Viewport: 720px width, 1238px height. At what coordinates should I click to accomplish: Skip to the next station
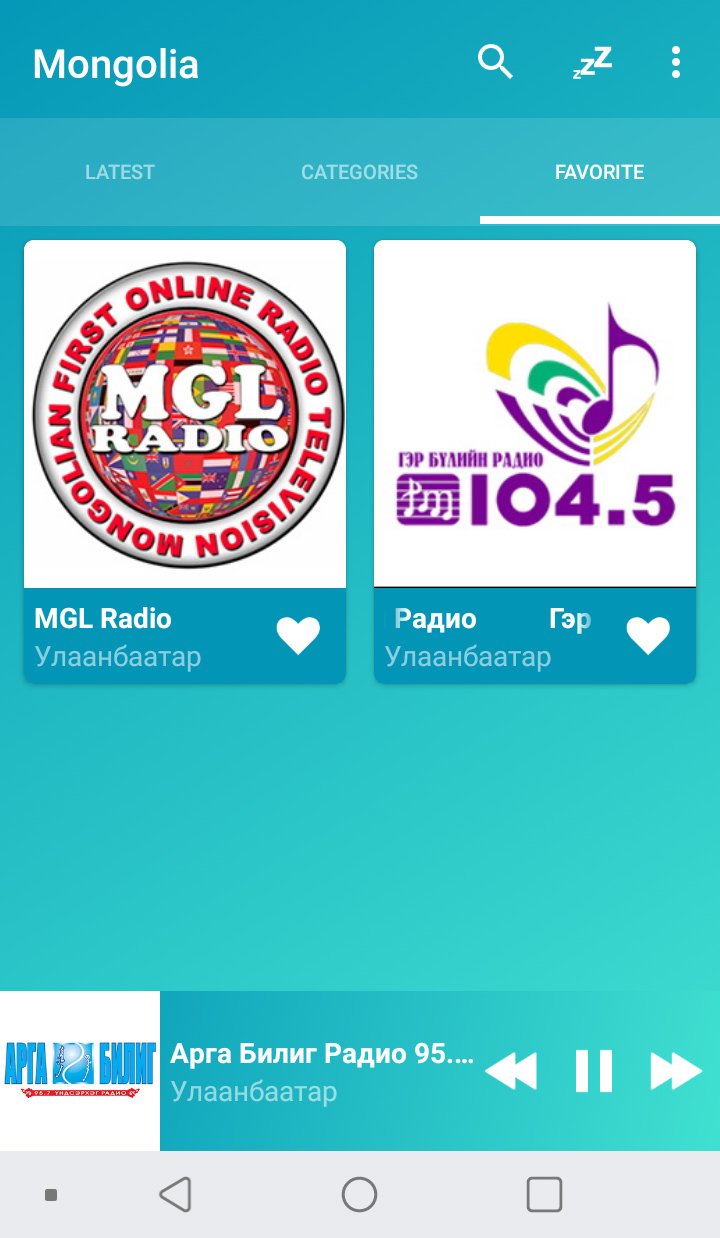(x=677, y=1071)
